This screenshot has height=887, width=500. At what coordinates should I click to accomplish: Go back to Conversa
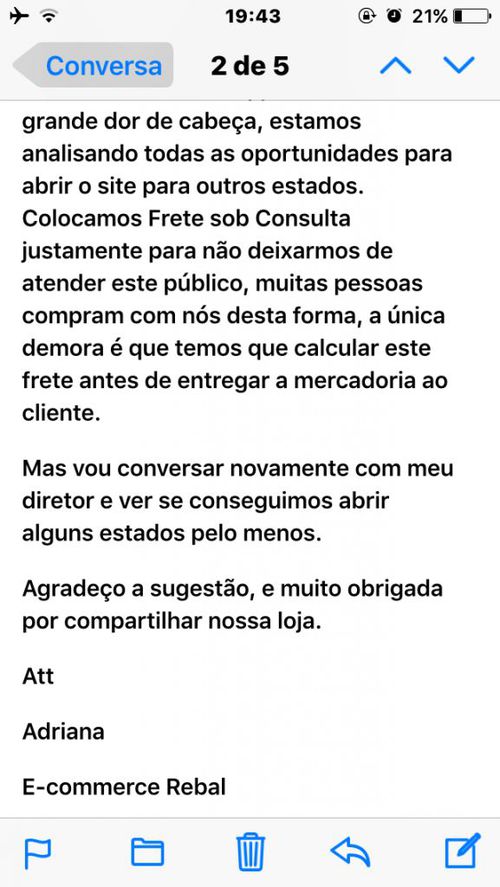93,65
